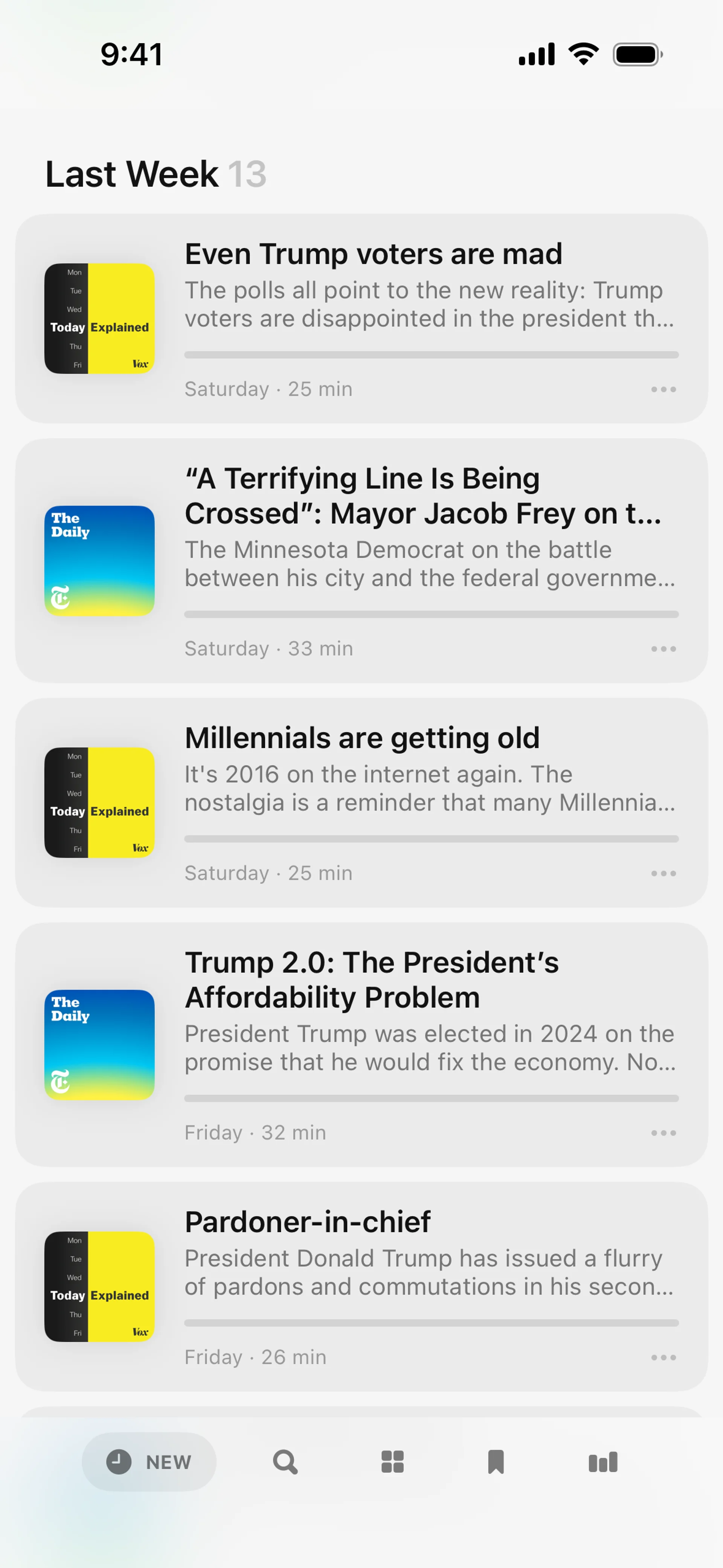Viewport: 723px width, 1568px height.
Task: Switch to the search tab
Action: click(285, 1461)
